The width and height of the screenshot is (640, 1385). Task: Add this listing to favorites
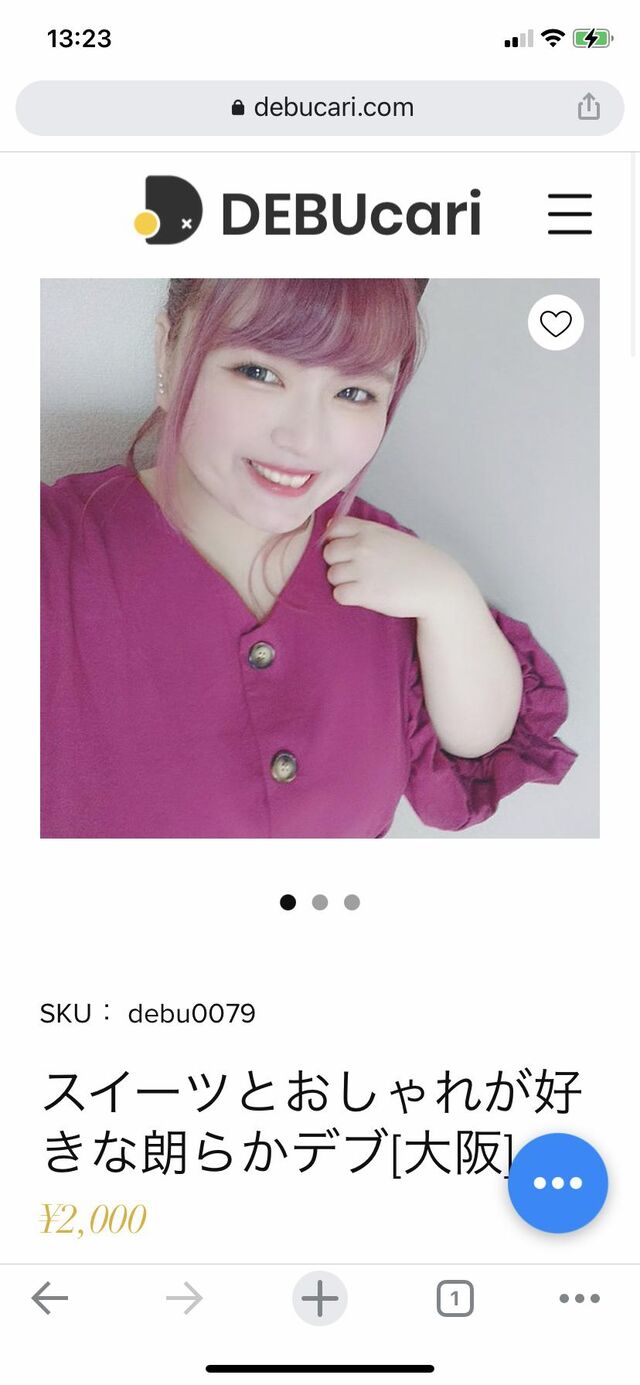pyautogui.click(x=555, y=323)
